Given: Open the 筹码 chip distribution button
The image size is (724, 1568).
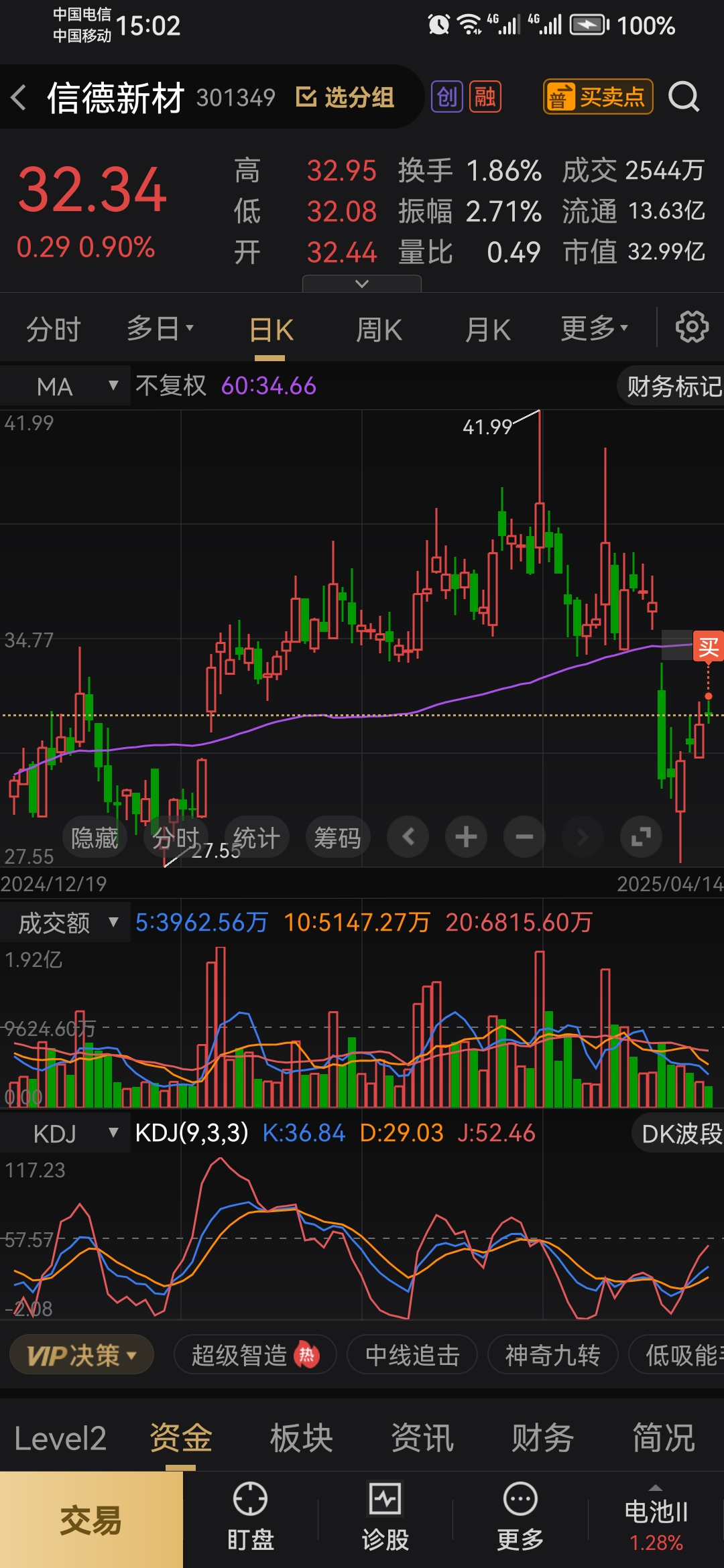Looking at the screenshot, I should 337,837.
